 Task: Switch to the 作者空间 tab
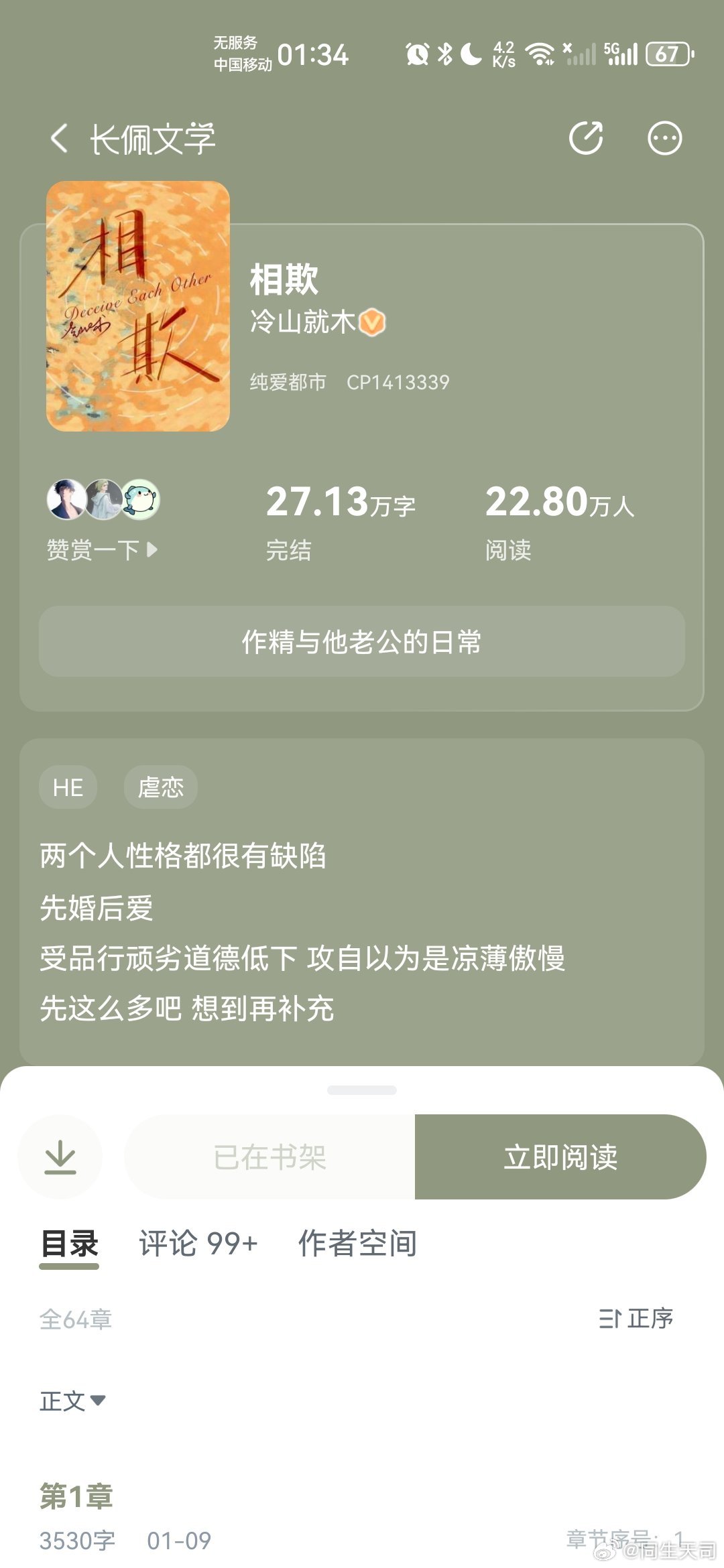tap(357, 1244)
